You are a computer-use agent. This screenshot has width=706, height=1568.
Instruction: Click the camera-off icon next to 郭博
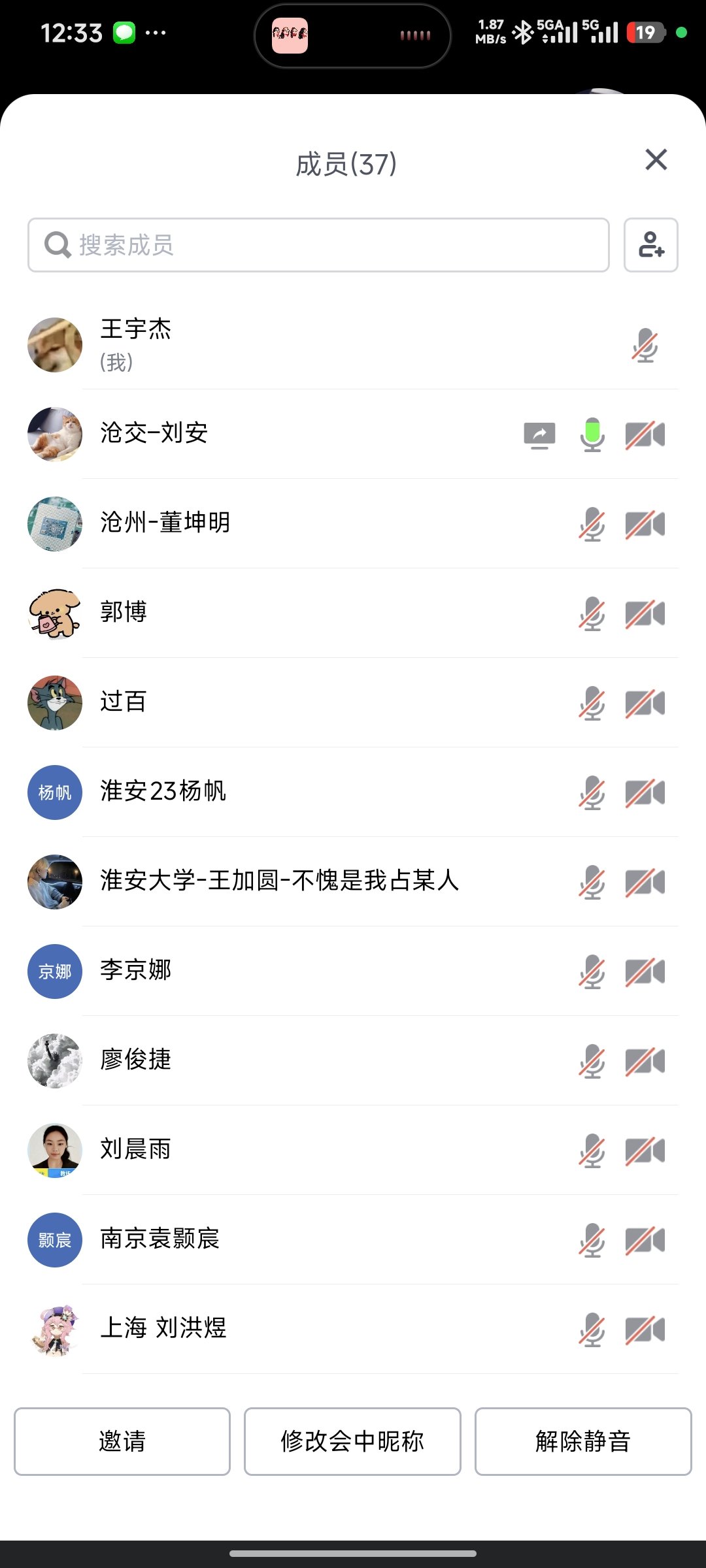tap(646, 614)
